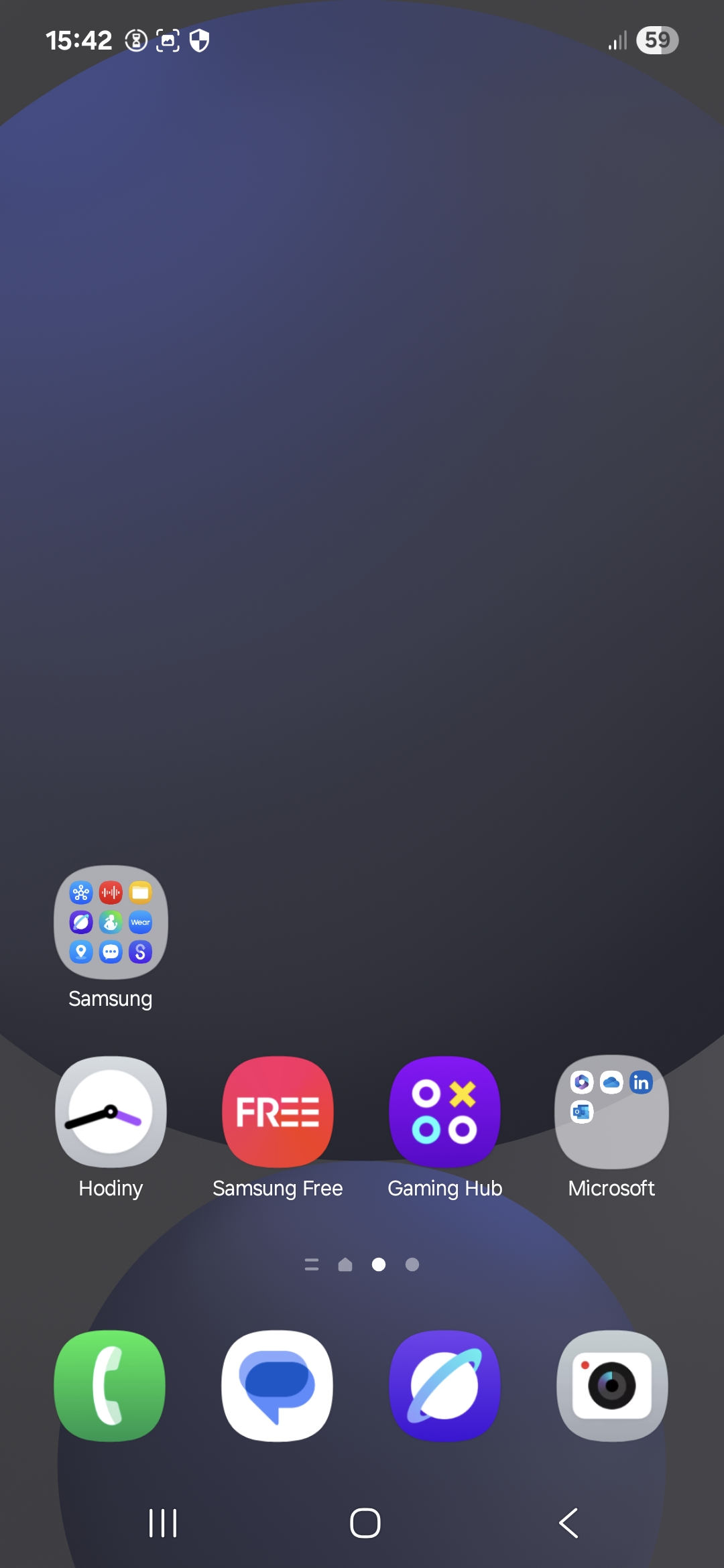The image size is (724, 1568).
Task: Launch Gaming Hub
Action: (444, 1112)
